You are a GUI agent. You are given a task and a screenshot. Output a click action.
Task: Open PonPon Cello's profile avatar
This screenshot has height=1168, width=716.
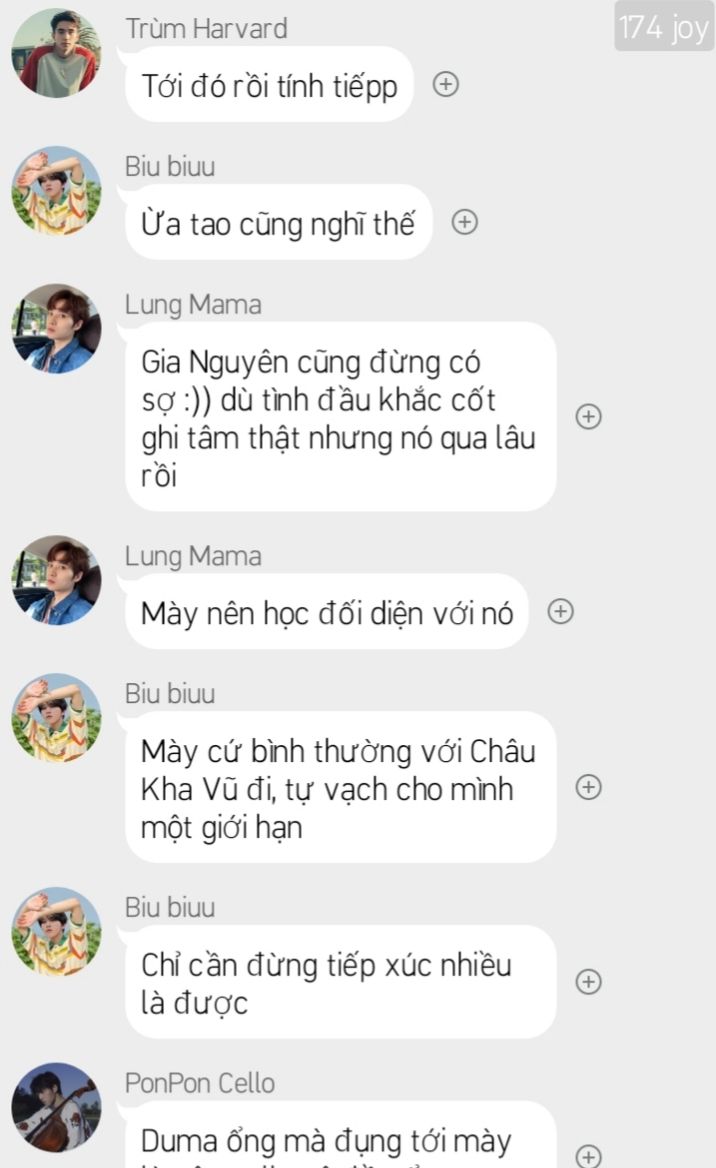pos(56,1108)
